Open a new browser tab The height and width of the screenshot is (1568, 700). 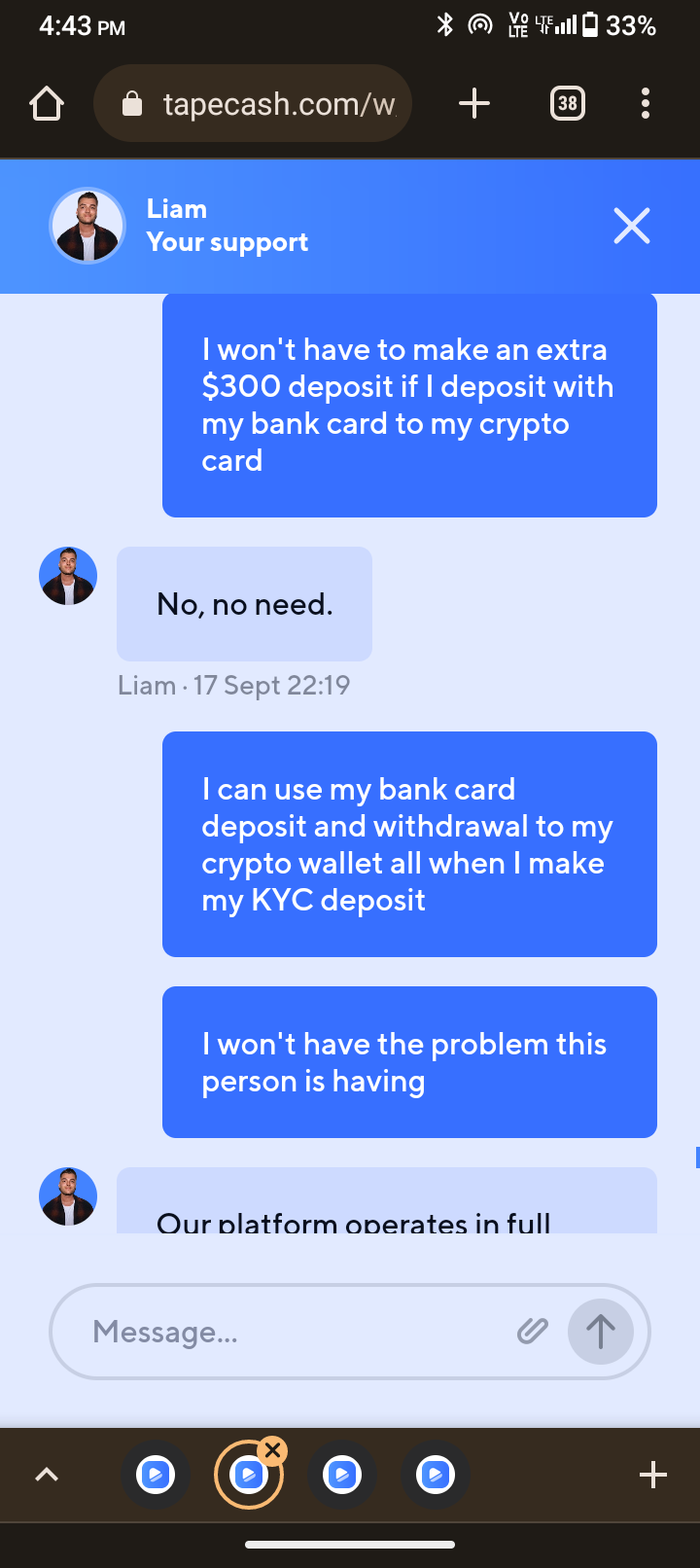(474, 103)
